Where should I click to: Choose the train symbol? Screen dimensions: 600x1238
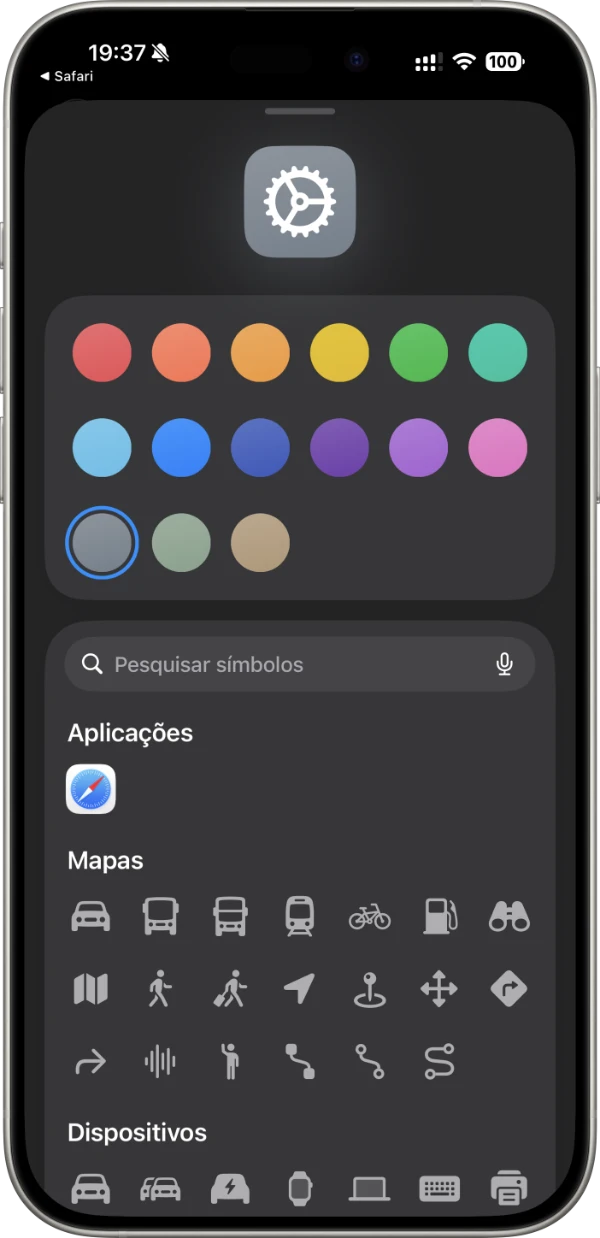click(x=299, y=916)
